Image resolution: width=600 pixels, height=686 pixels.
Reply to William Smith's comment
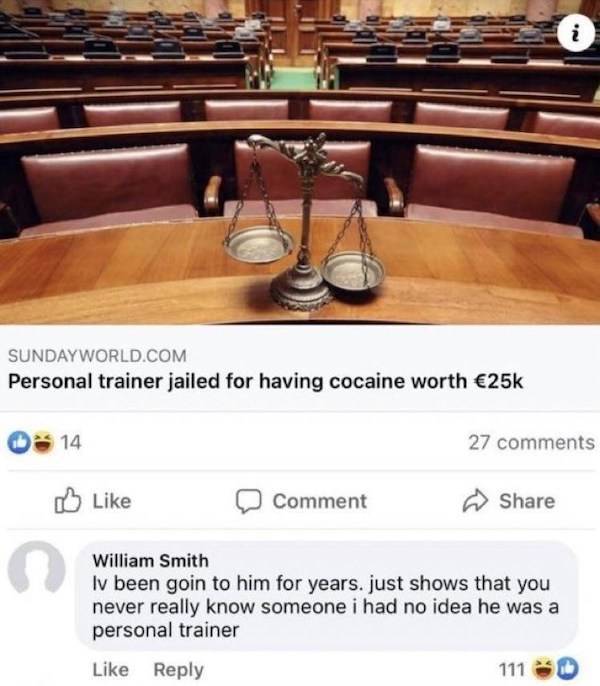coord(180,669)
